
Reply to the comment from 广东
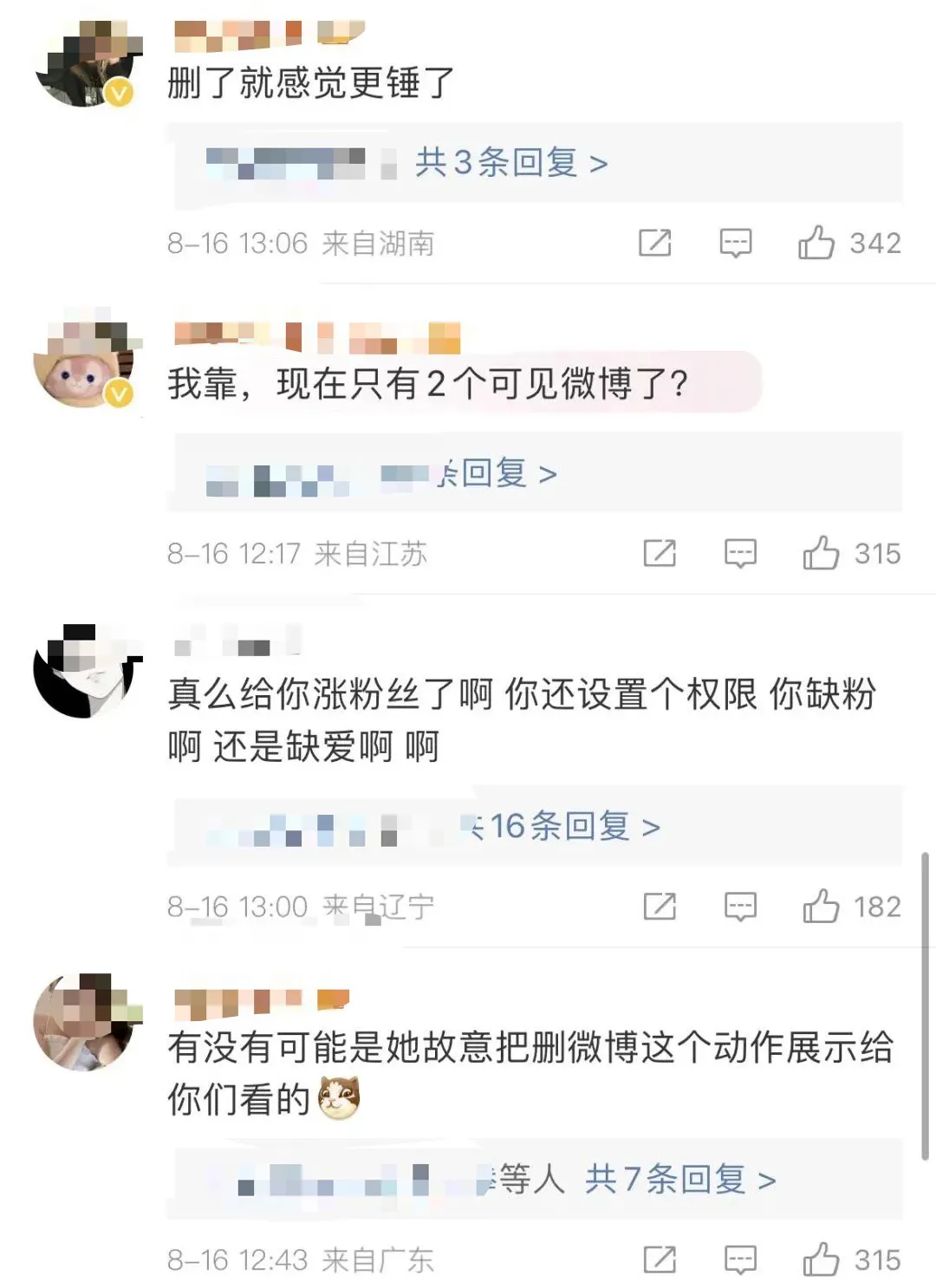pos(740,1259)
